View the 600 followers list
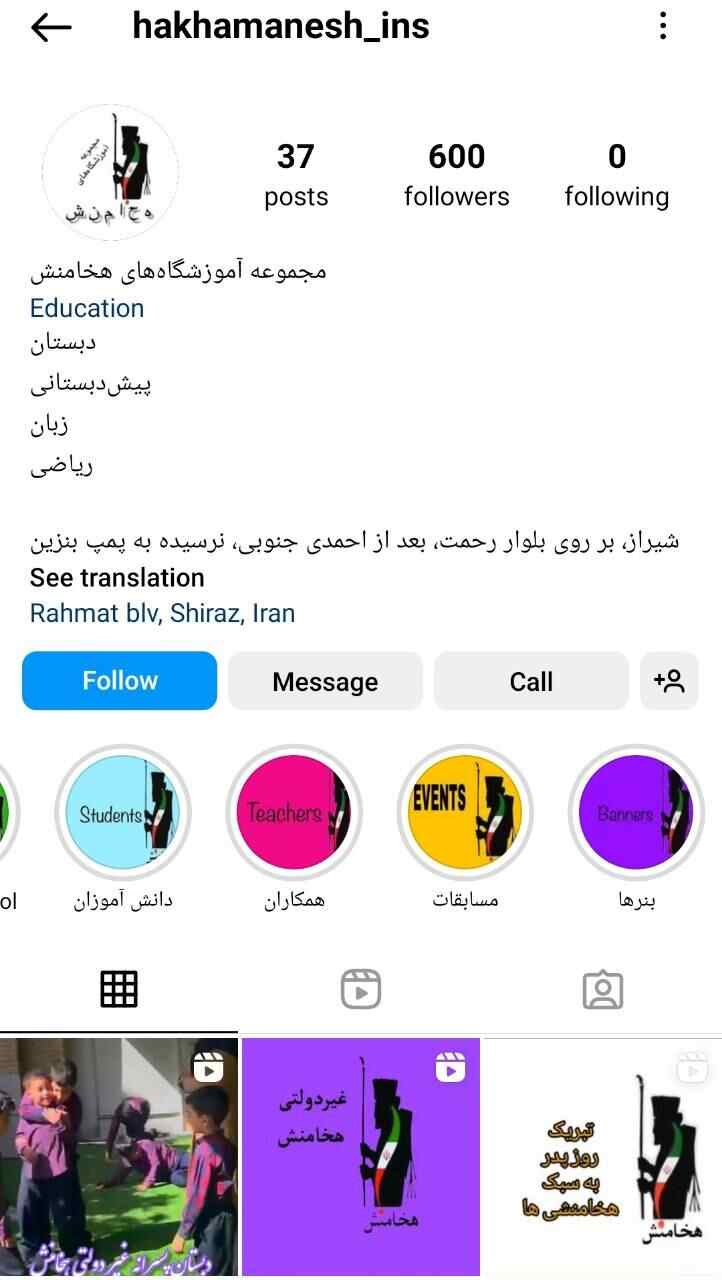The height and width of the screenshot is (1280, 722). click(x=456, y=175)
